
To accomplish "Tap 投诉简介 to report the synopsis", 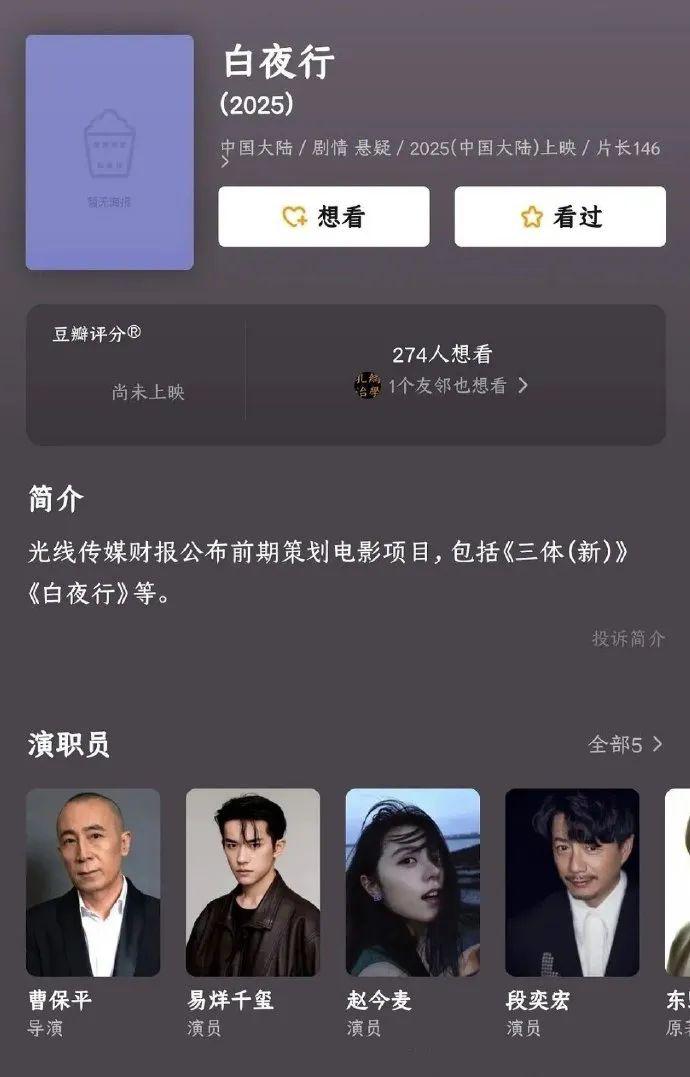I will pyautogui.click(x=628, y=638).
